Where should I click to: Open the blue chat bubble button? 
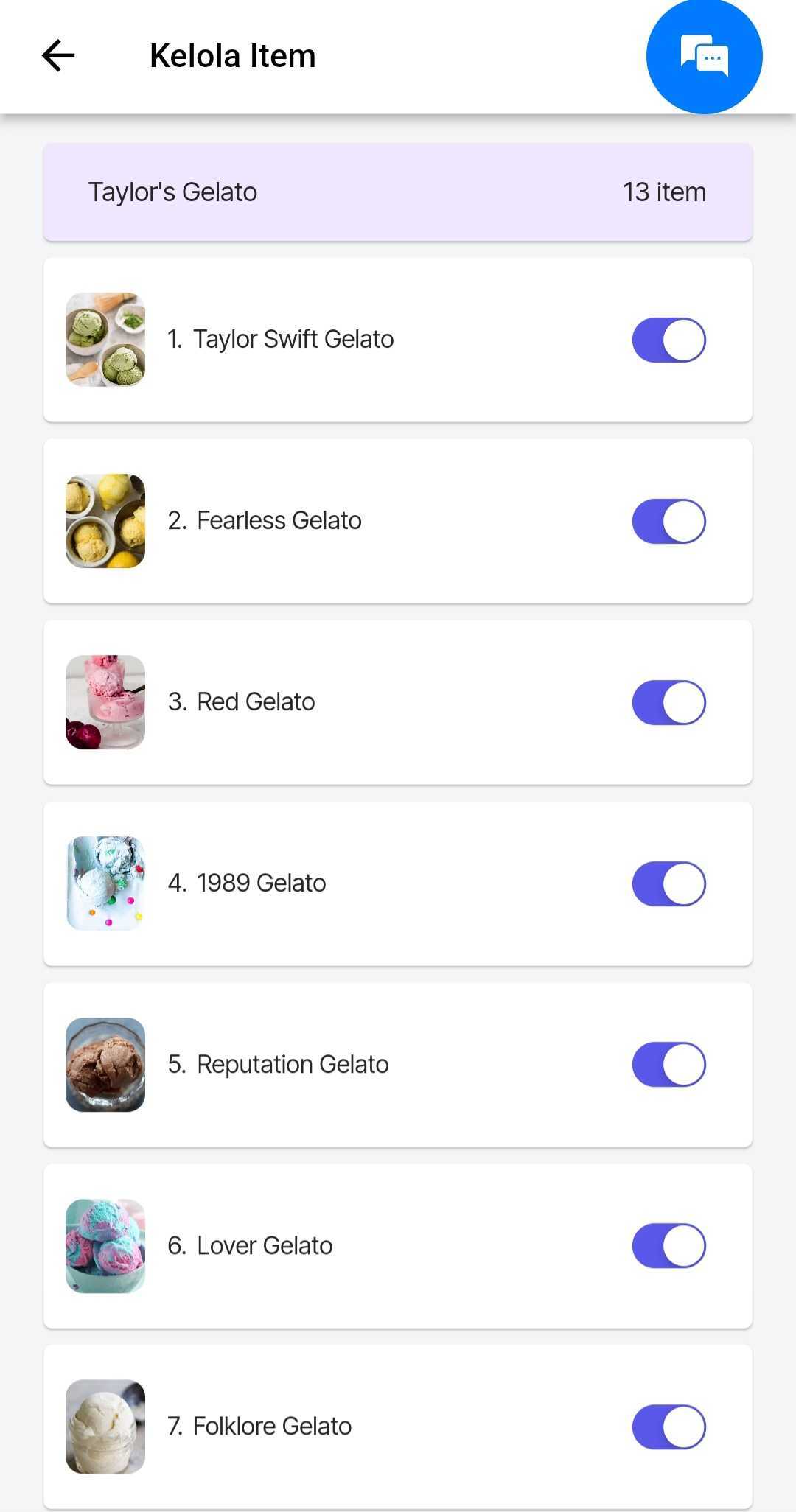click(x=704, y=57)
